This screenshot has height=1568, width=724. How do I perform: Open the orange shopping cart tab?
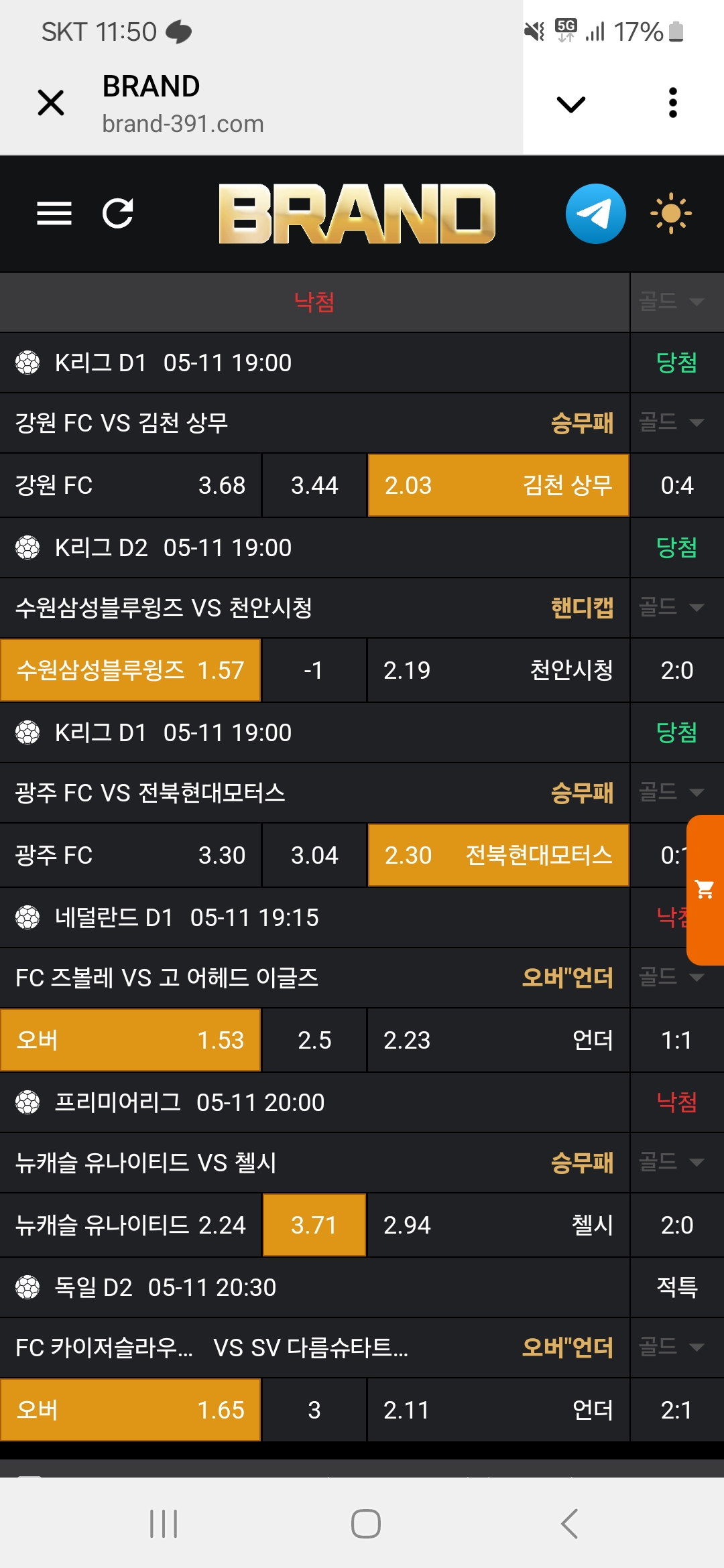705,890
